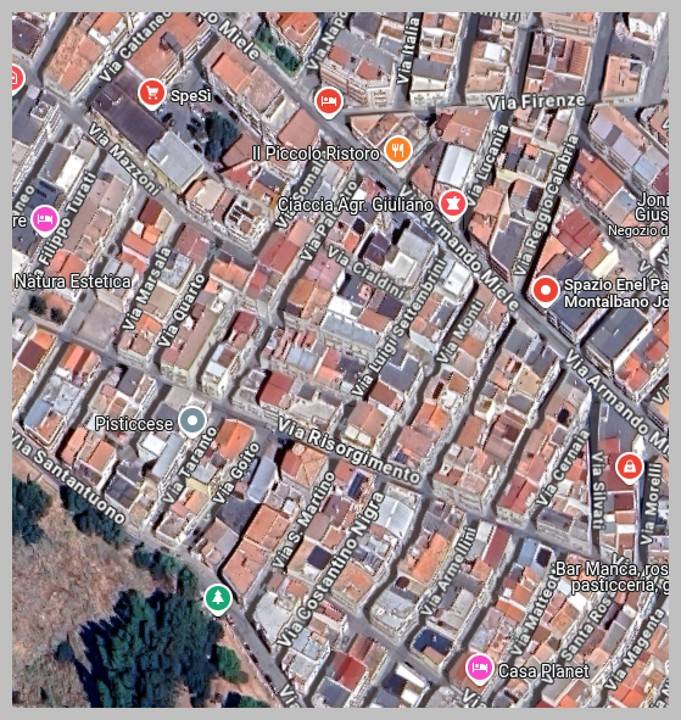This screenshot has width=681, height=720.
Task: Select the Pisticcese location marker
Action: pyautogui.click(x=192, y=421)
